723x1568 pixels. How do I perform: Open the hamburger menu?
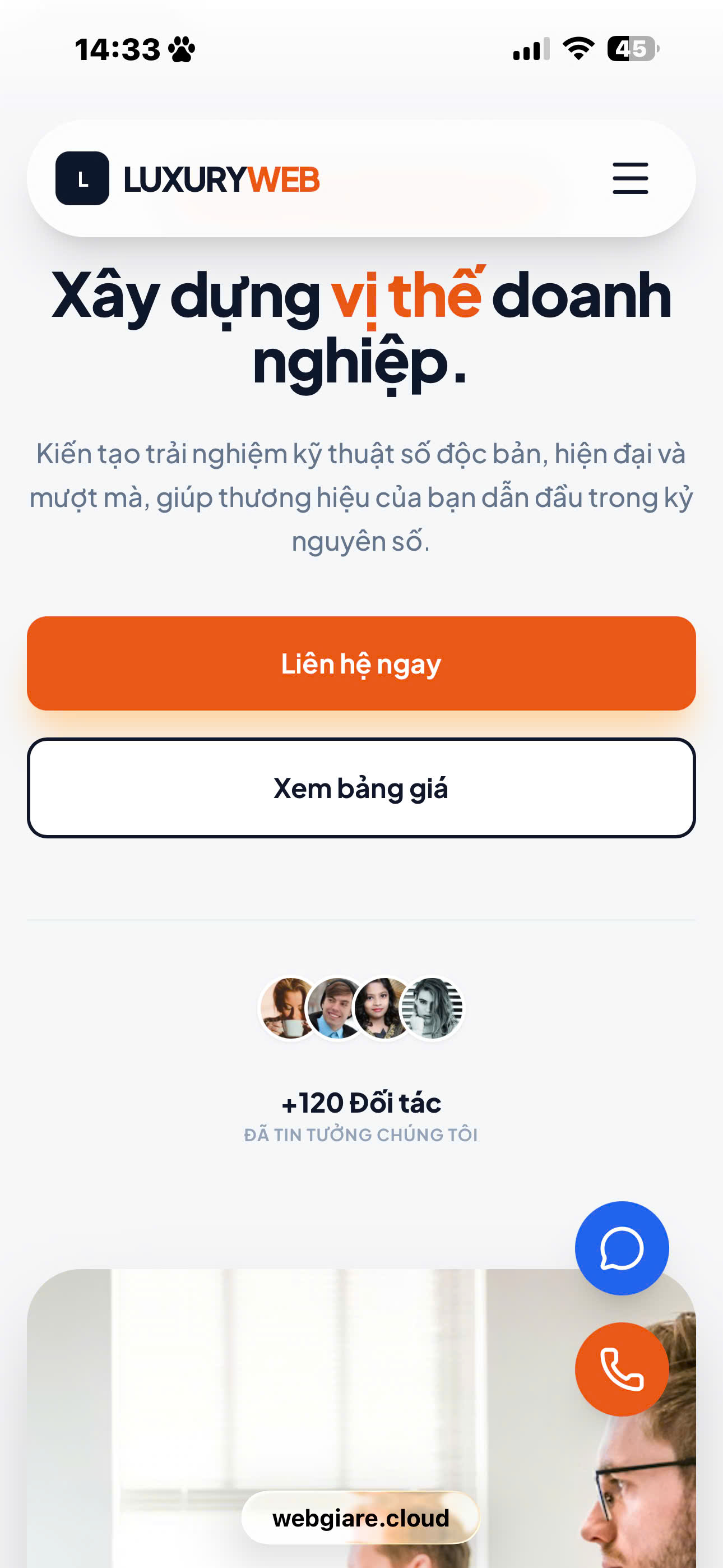630,178
